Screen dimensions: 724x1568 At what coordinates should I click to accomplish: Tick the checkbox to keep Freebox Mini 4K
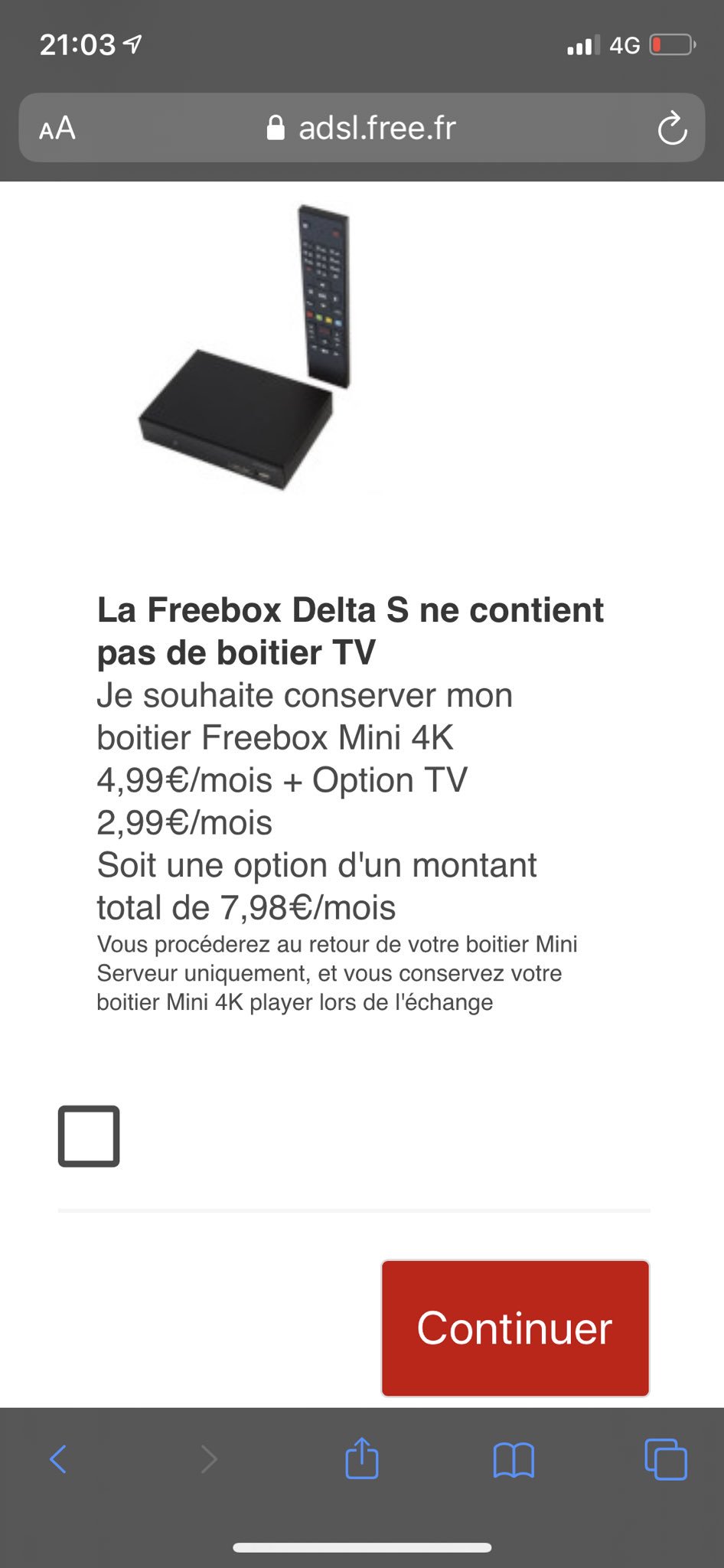click(x=89, y=1135)
